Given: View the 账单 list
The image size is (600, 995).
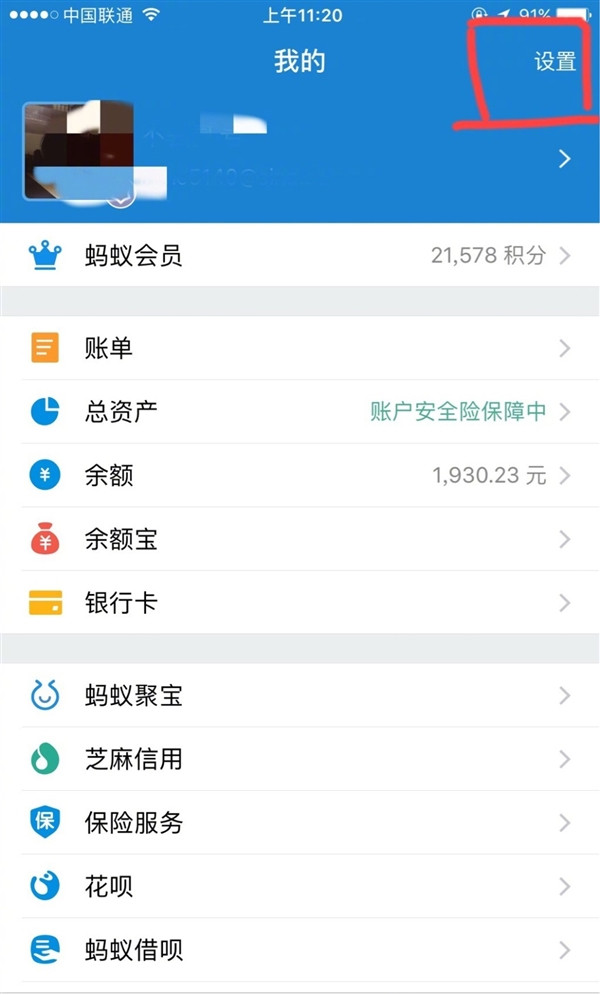Looking at the screenshot, I should [300, 348].
